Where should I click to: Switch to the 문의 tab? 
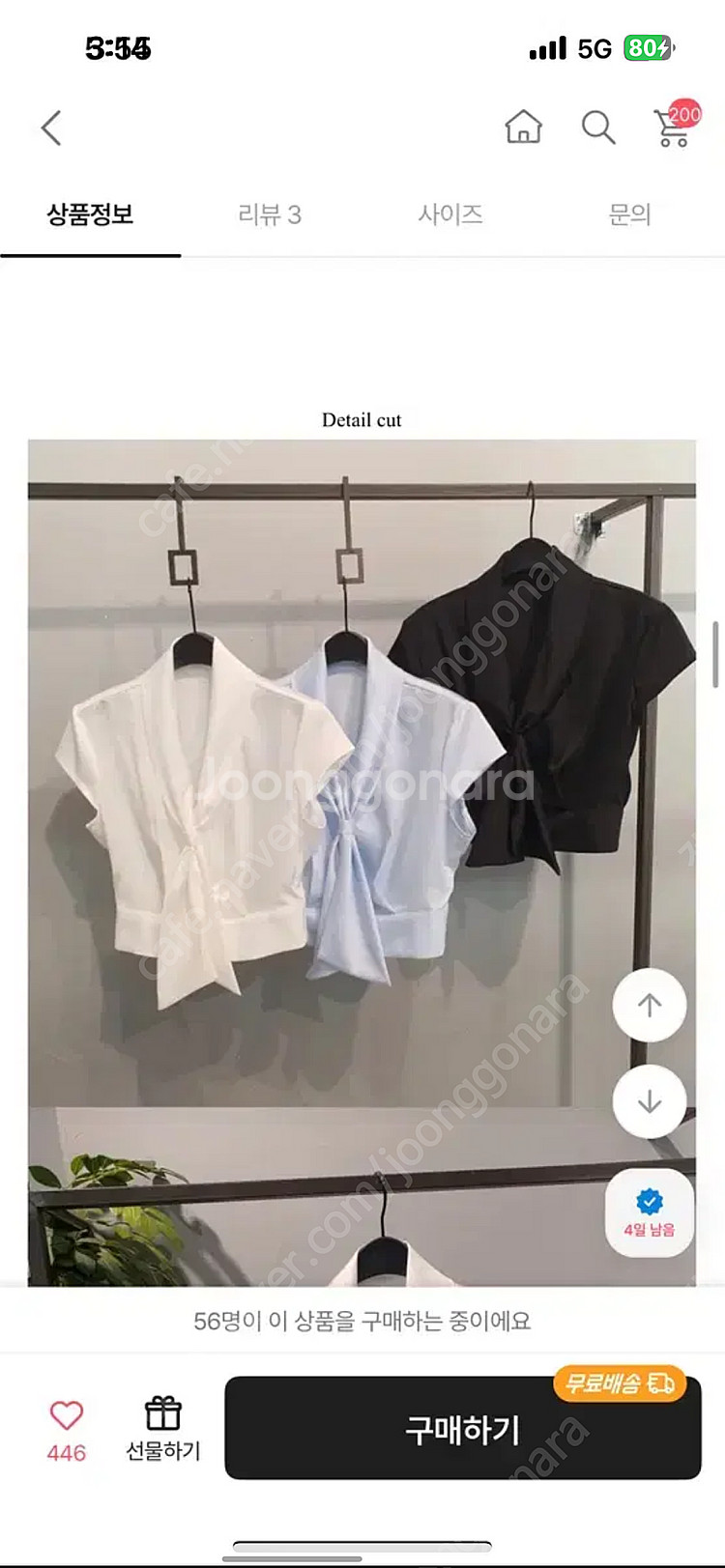(629, 214)
